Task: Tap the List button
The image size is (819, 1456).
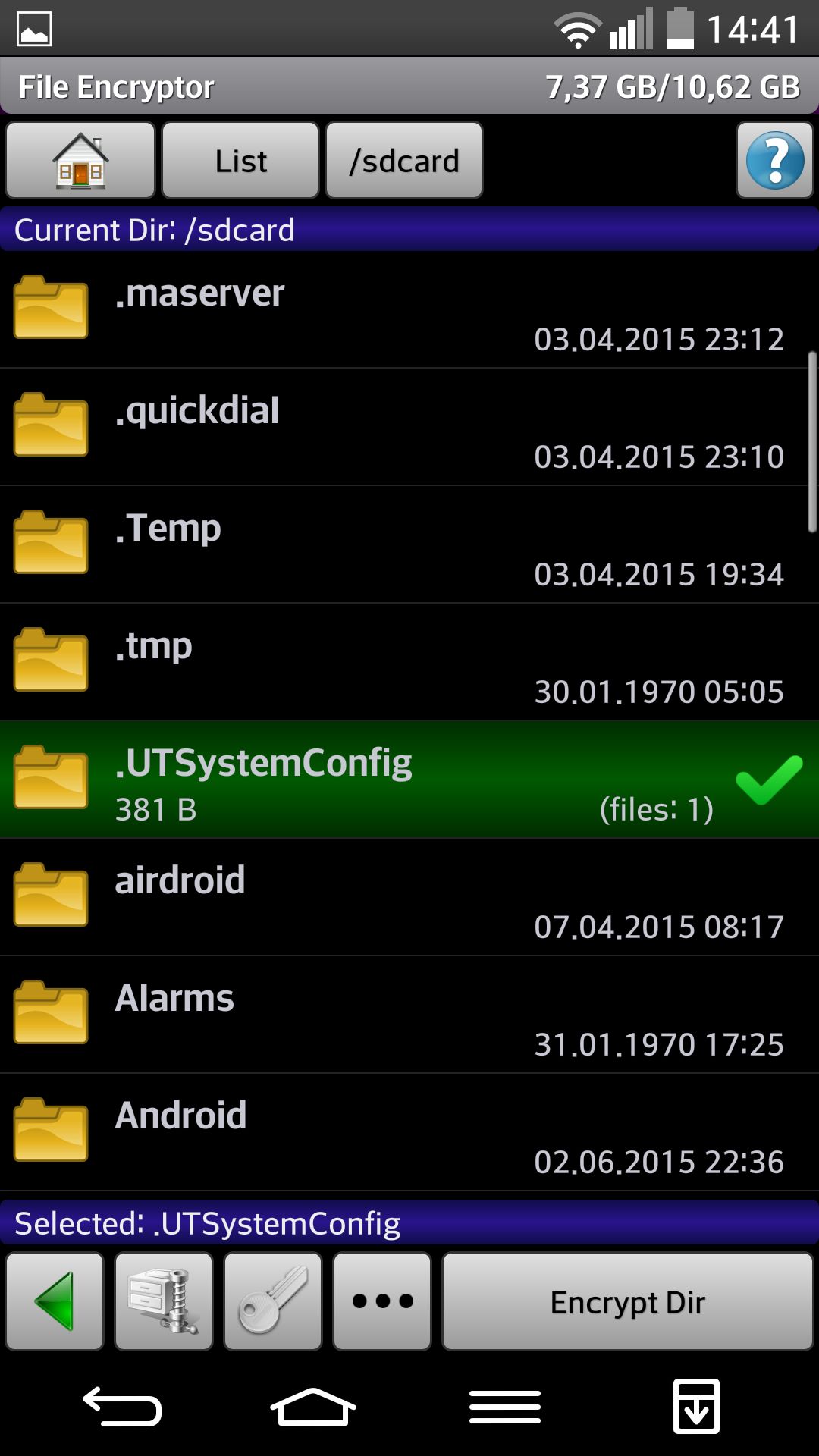Action: [240, 161]
